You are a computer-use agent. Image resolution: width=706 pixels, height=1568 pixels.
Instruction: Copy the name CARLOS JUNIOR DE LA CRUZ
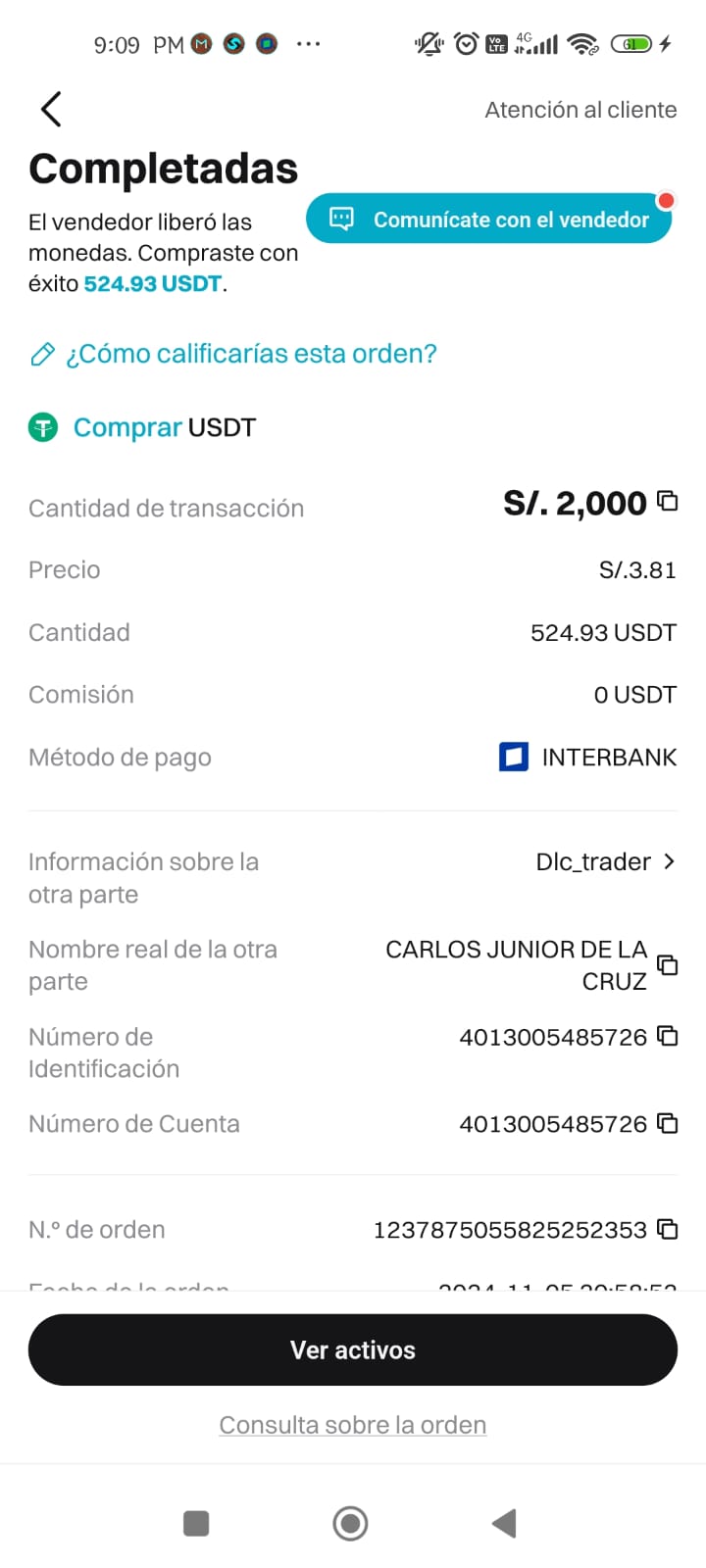coord(668,964)
